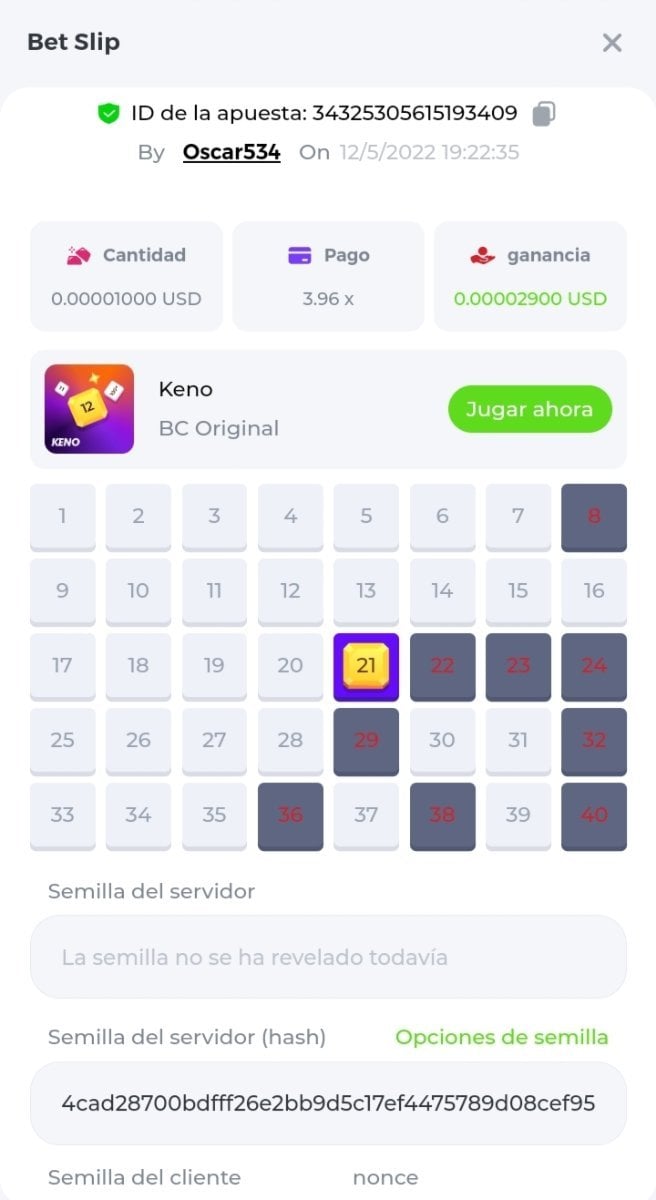
Task: Tap the server seed hash field
Action: coord(328,1104)
